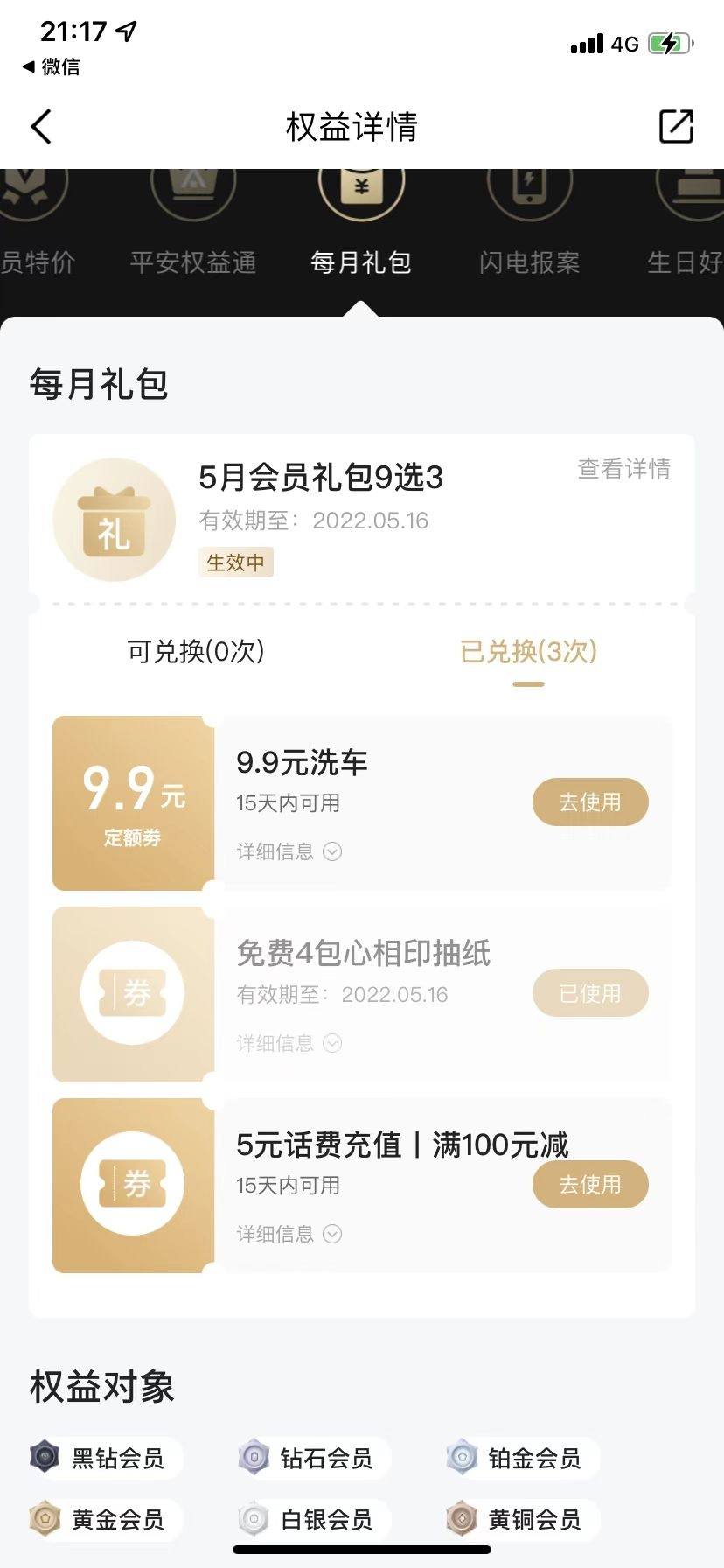Select the 已兑换(3次) tab
The height and width of the screenshot is (1568, 724).
(x=528, y=651)
